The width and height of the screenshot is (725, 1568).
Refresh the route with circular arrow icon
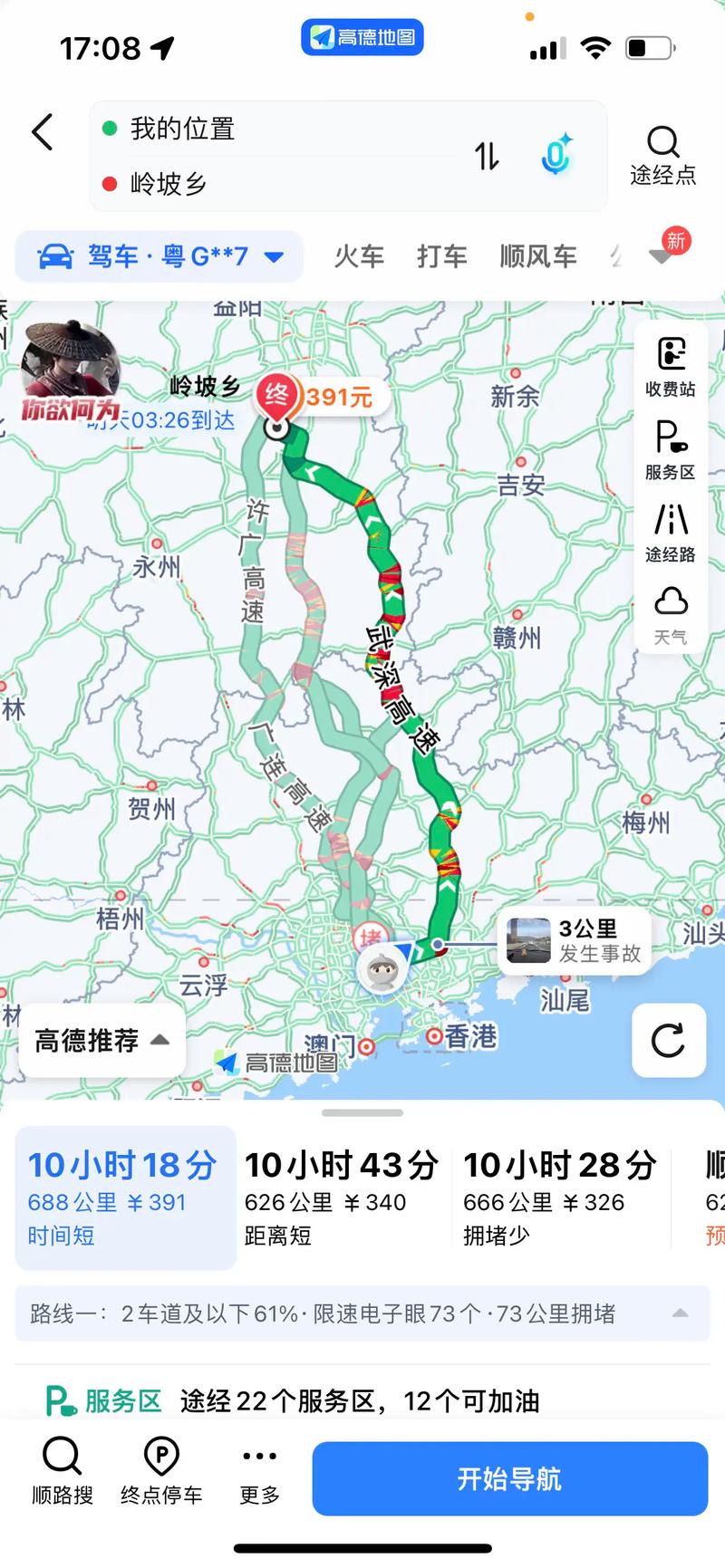point(669,1041)
